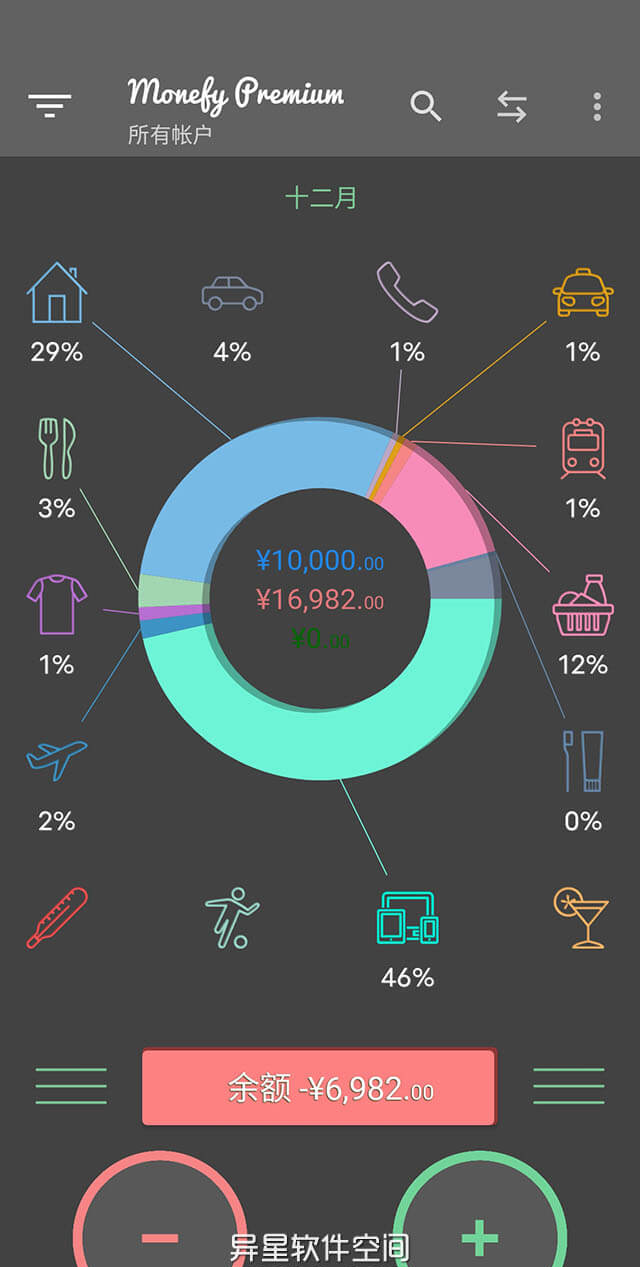The image size is (640, 1267).
Task: Choose the train transport category
Action: [x=583, y=450]
